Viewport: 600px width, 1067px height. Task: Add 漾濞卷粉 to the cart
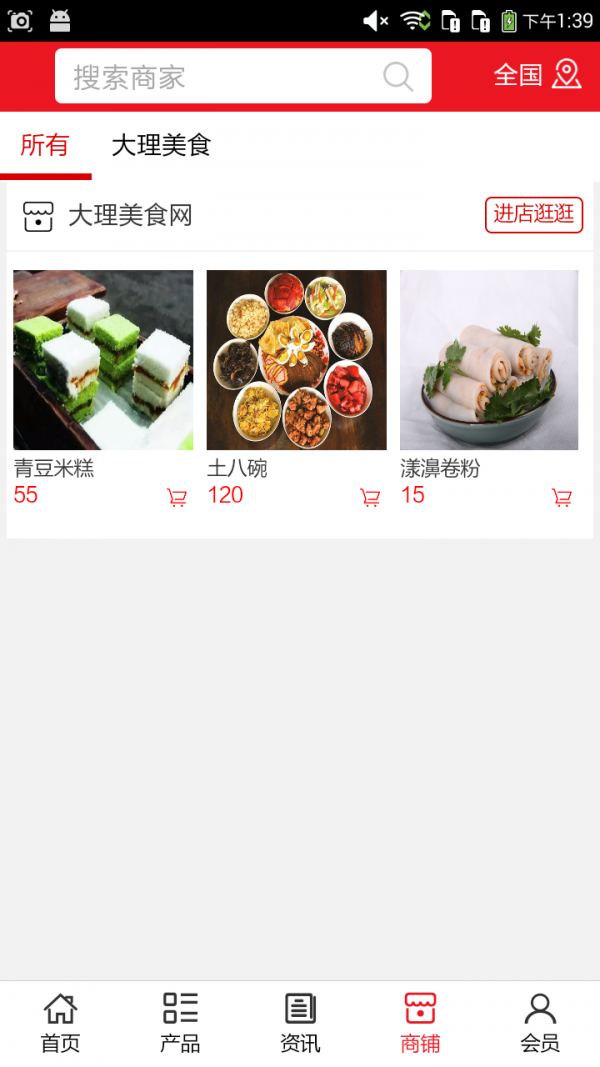[562, 497]
